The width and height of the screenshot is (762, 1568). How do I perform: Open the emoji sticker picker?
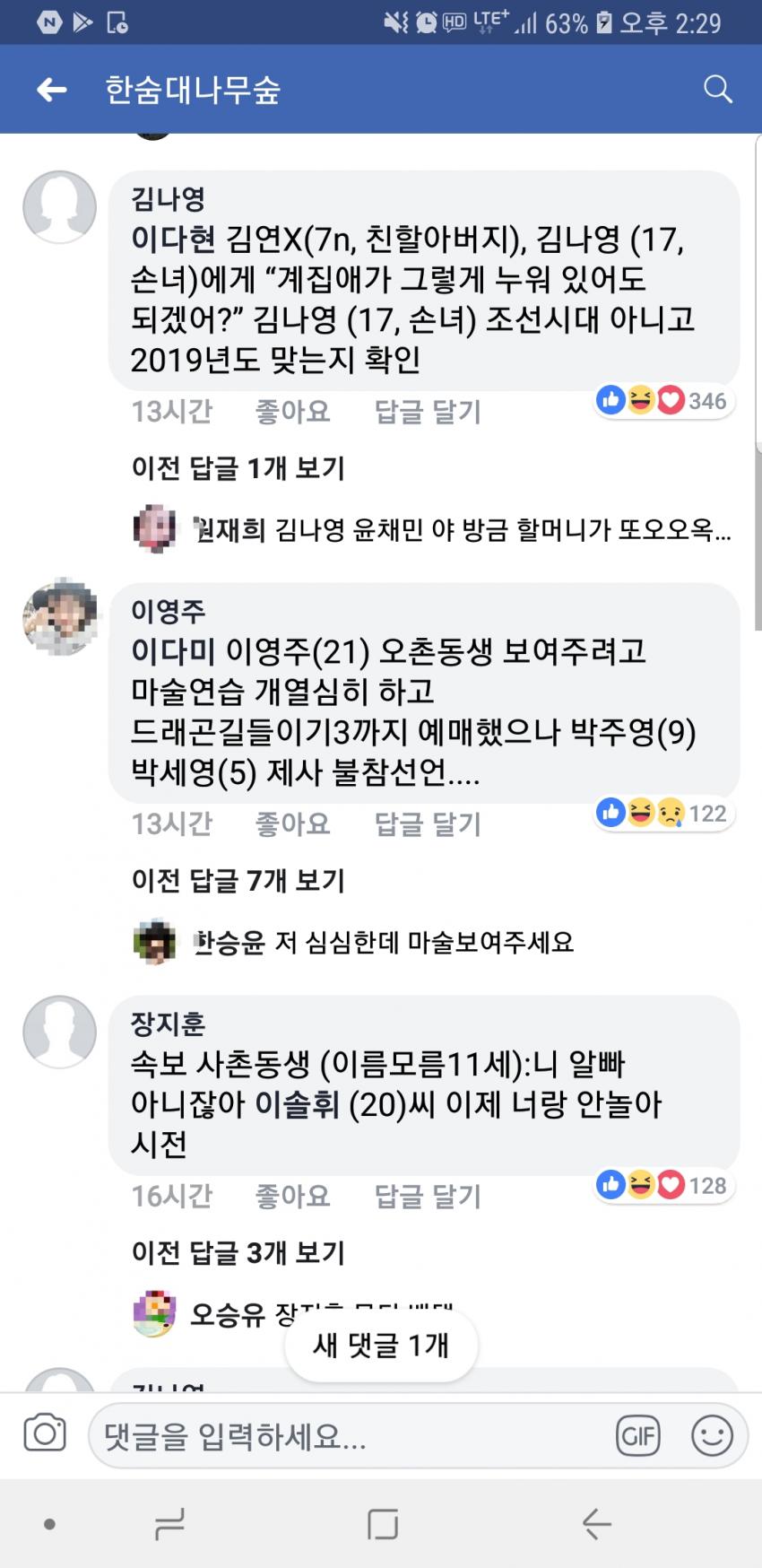click(x=712, y=1436)
